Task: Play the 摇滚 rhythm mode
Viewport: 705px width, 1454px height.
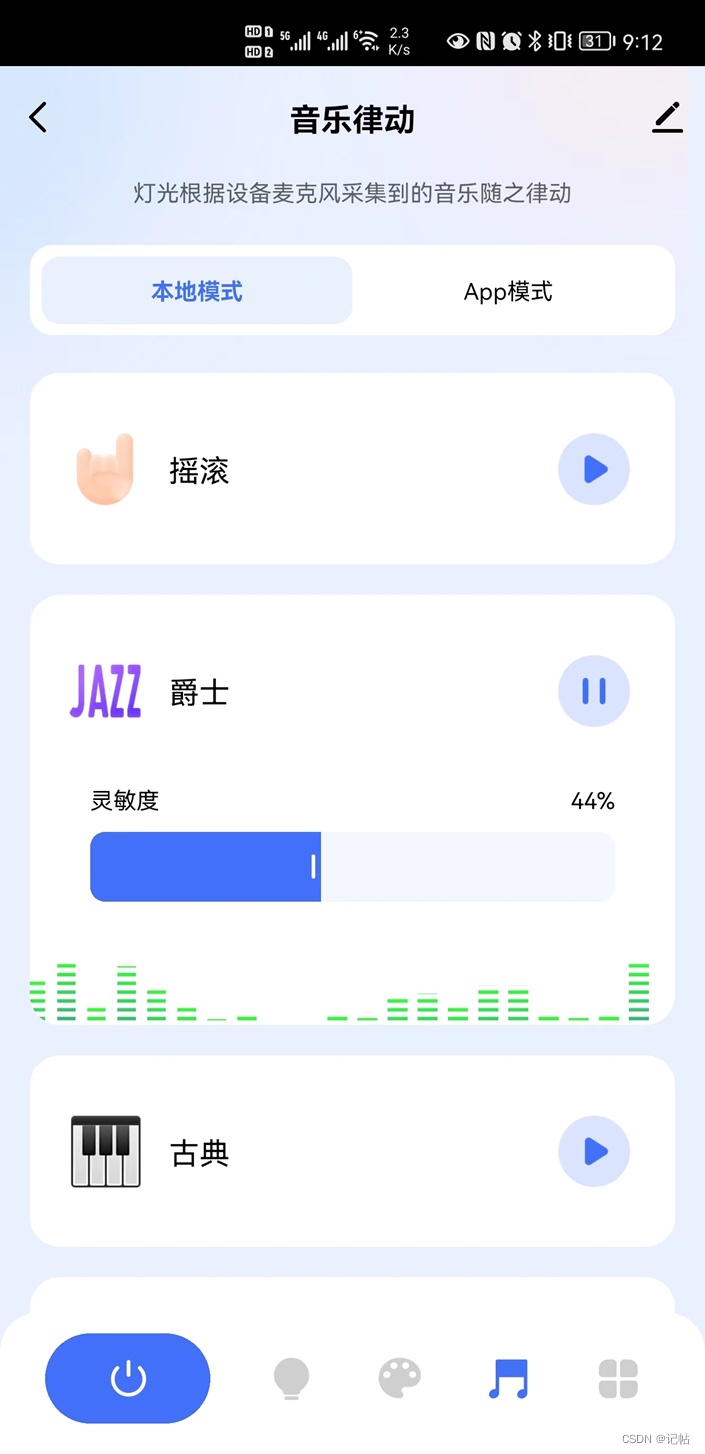Action: tap(594, 469)
